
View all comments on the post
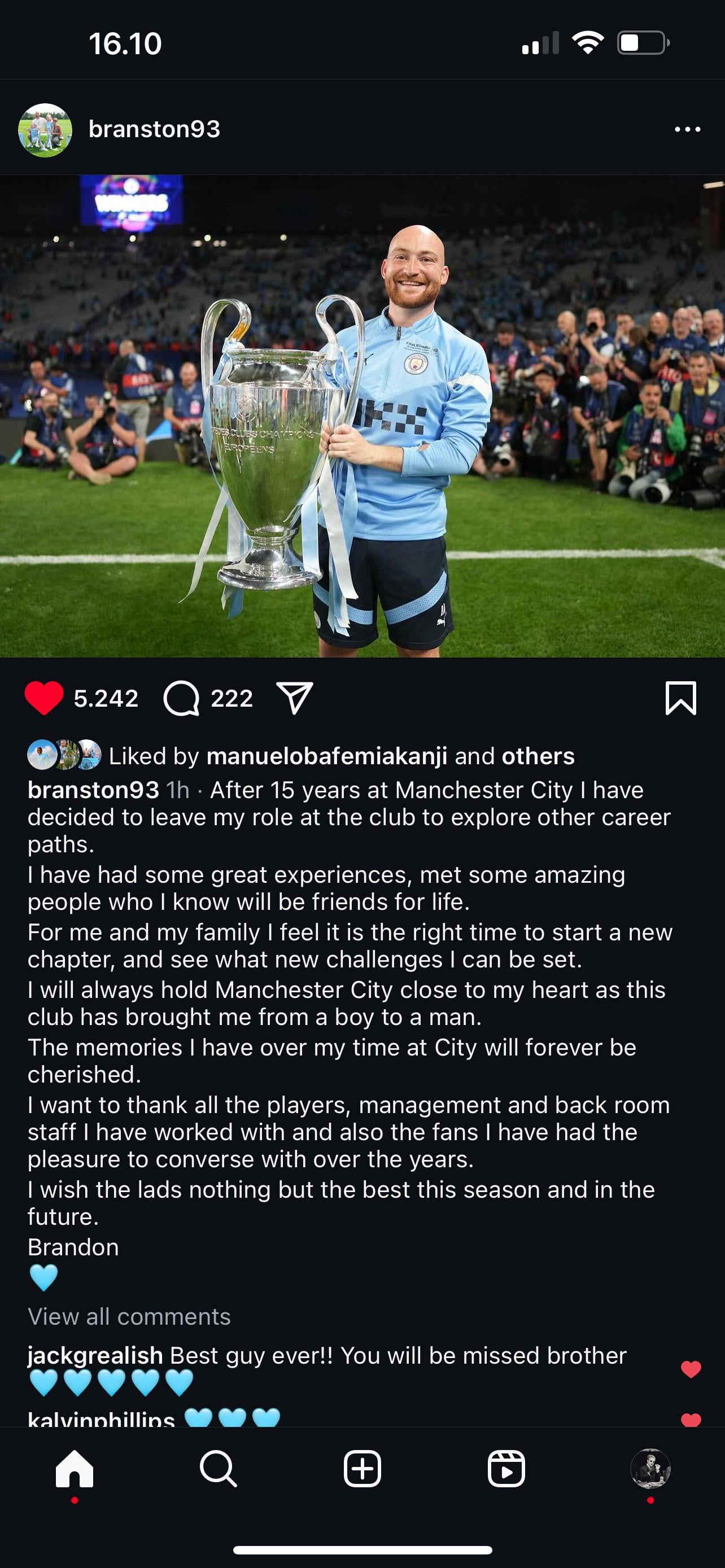point(129,1317)
